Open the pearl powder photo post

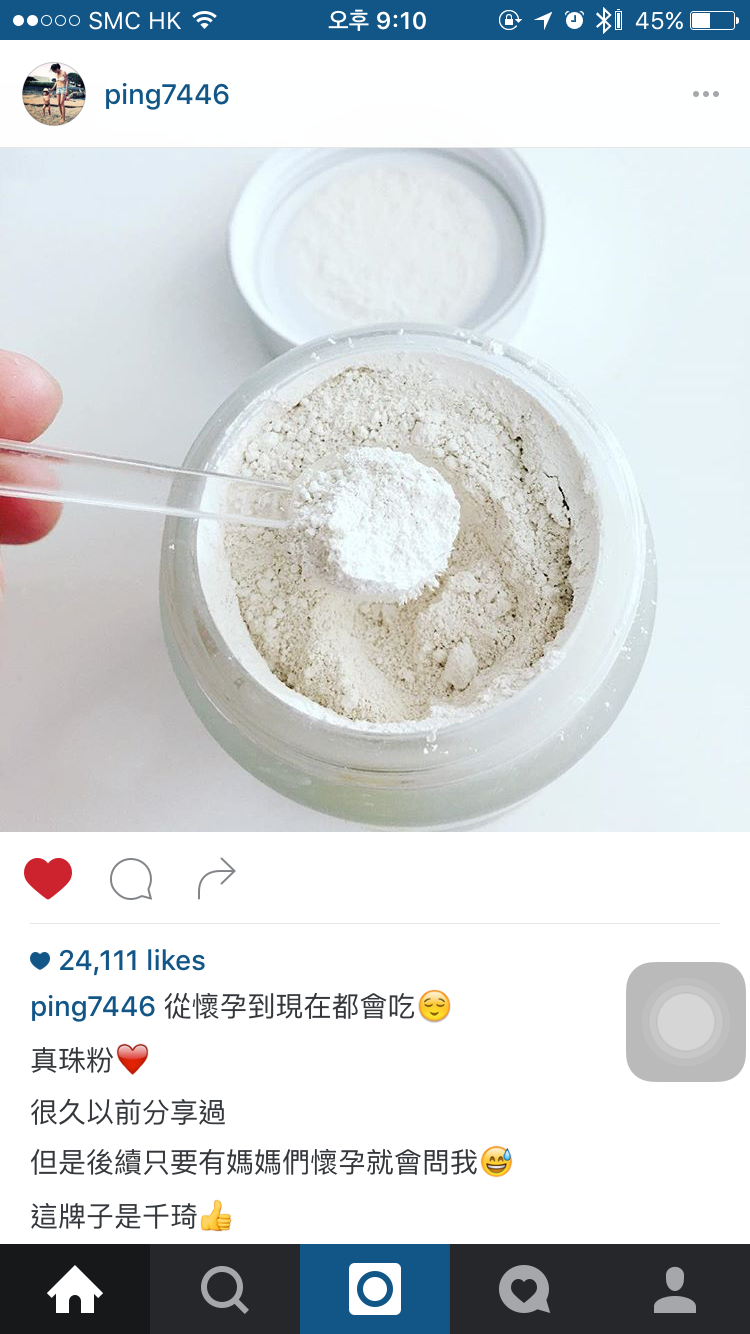click(375, 490)
